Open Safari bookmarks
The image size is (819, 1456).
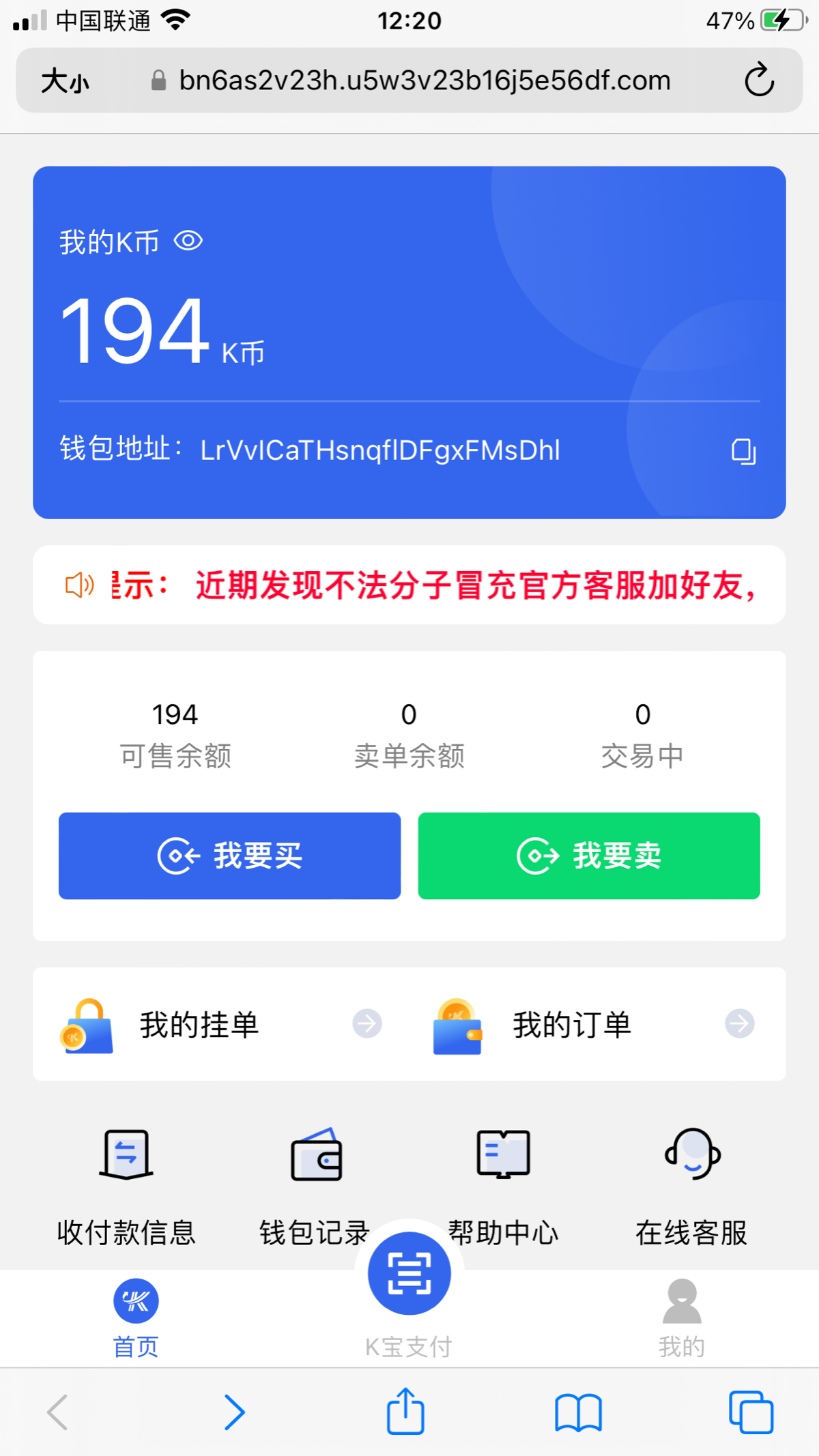(578, 1412)
